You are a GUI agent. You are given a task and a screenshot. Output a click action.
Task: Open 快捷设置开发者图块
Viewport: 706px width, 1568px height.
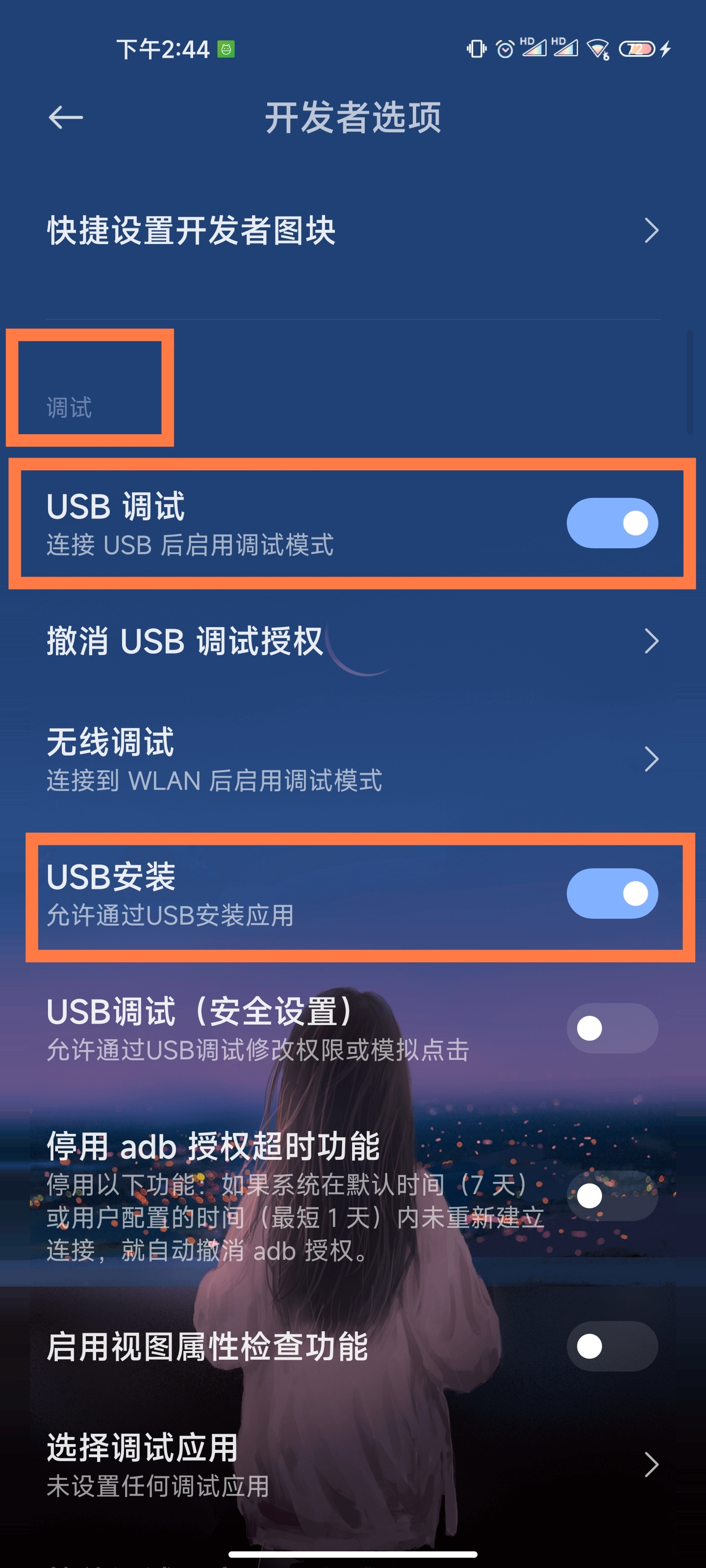pos(353,231)
